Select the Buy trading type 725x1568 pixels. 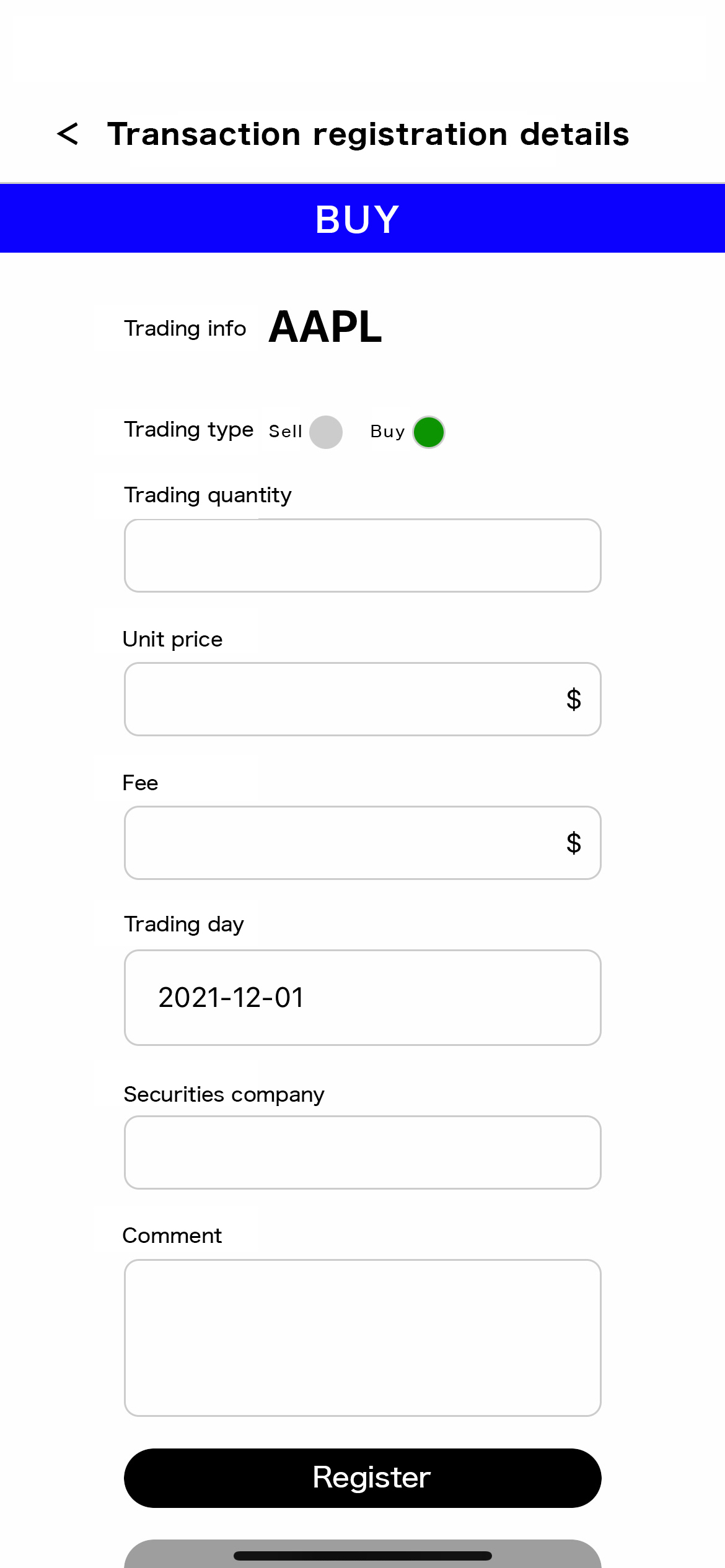[x=429, y=432]
